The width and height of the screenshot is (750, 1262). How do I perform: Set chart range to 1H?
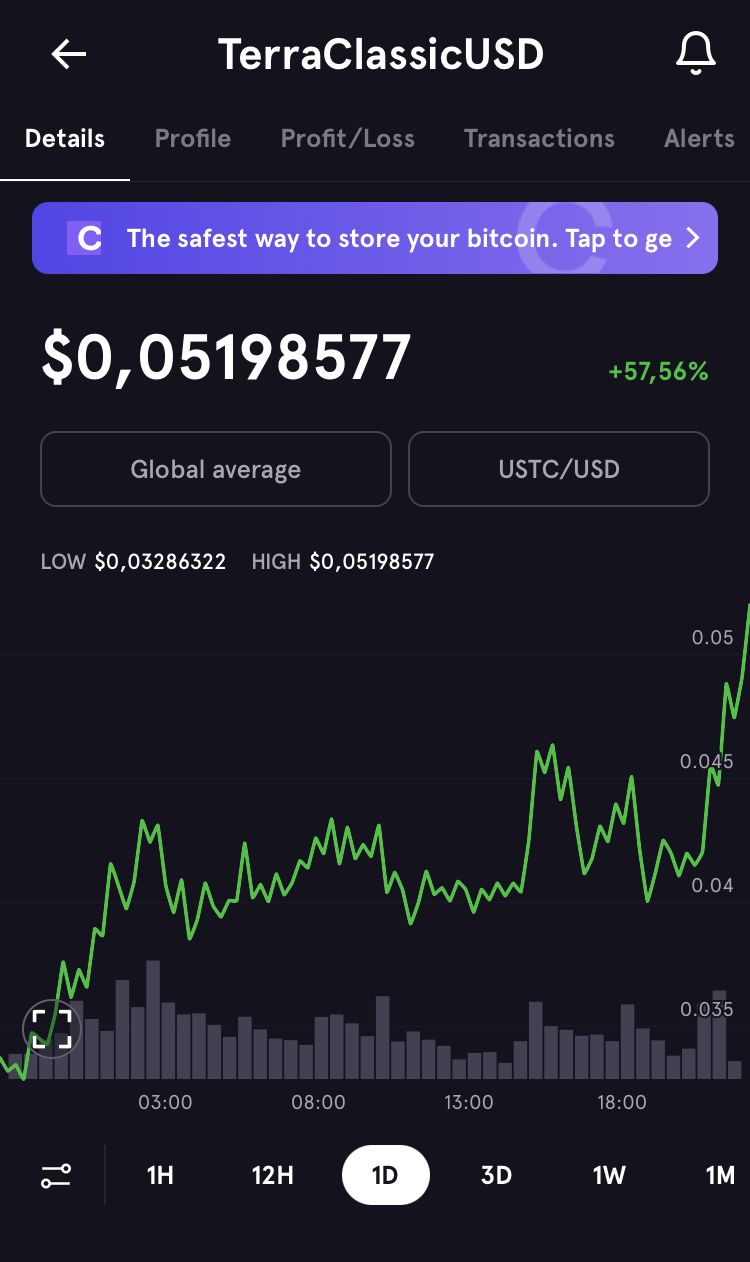coord(160,1175)
